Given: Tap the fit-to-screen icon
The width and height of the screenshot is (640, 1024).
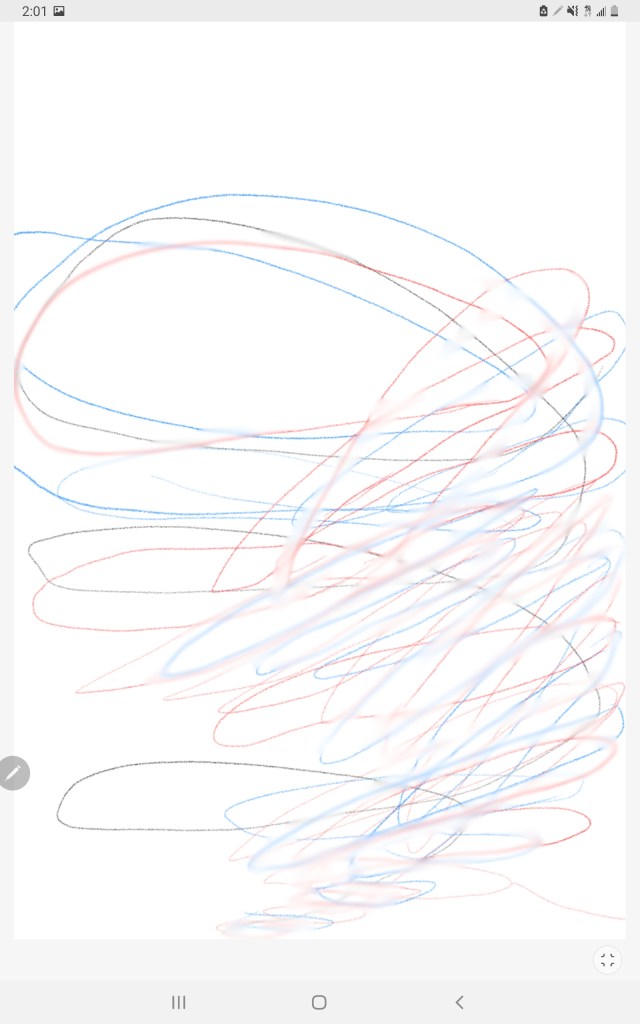Looking at the screenshot, I should (x=607, y=960).
